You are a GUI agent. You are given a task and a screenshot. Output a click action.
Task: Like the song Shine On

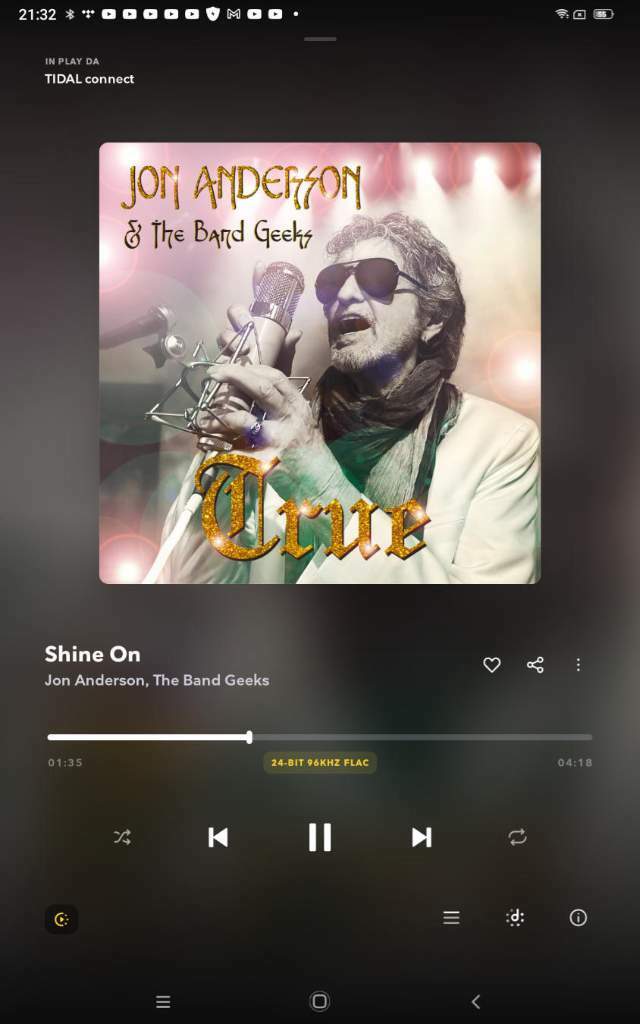tap(491, 665)
